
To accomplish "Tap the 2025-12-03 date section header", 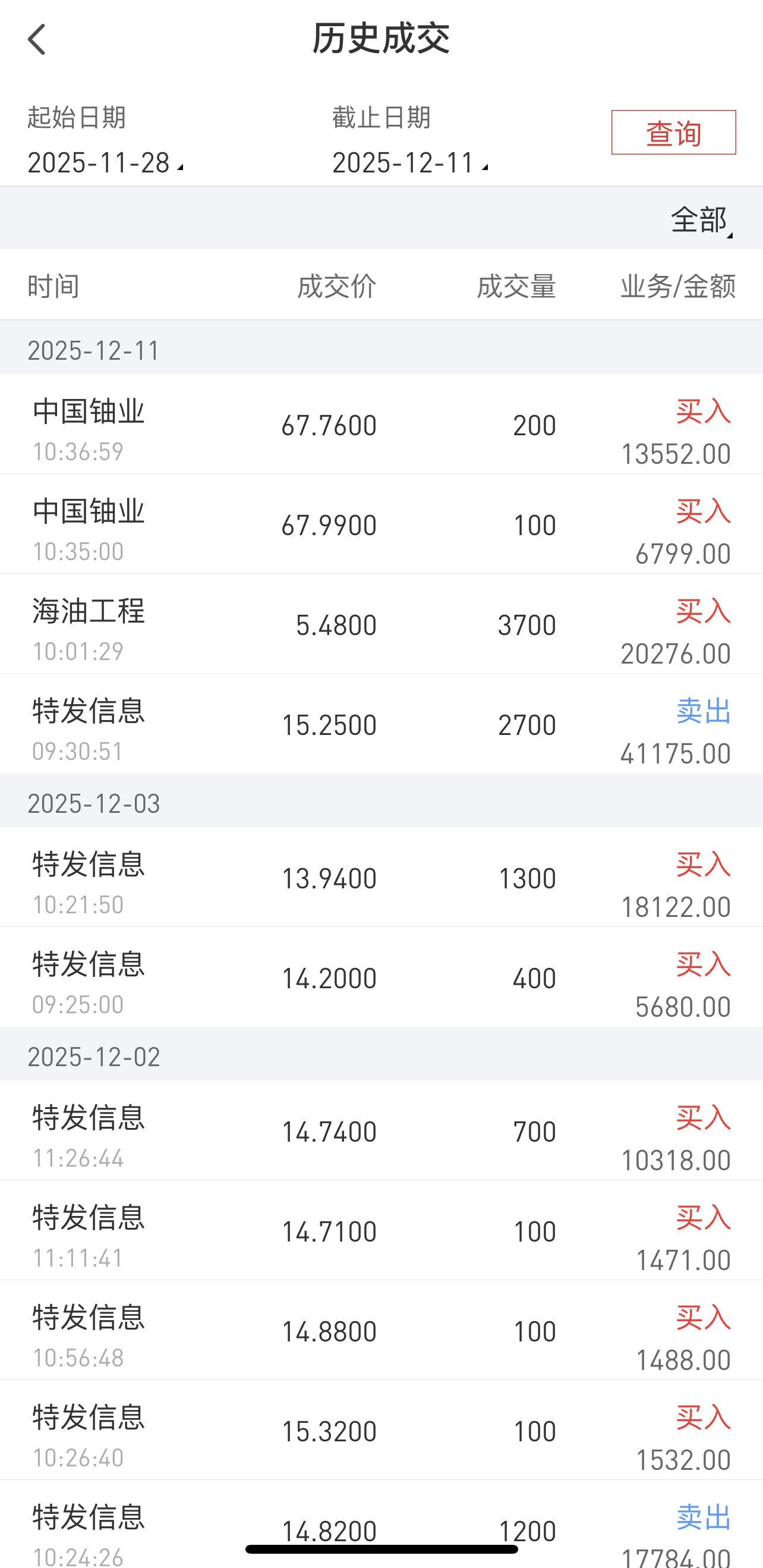I will [94, 803].
